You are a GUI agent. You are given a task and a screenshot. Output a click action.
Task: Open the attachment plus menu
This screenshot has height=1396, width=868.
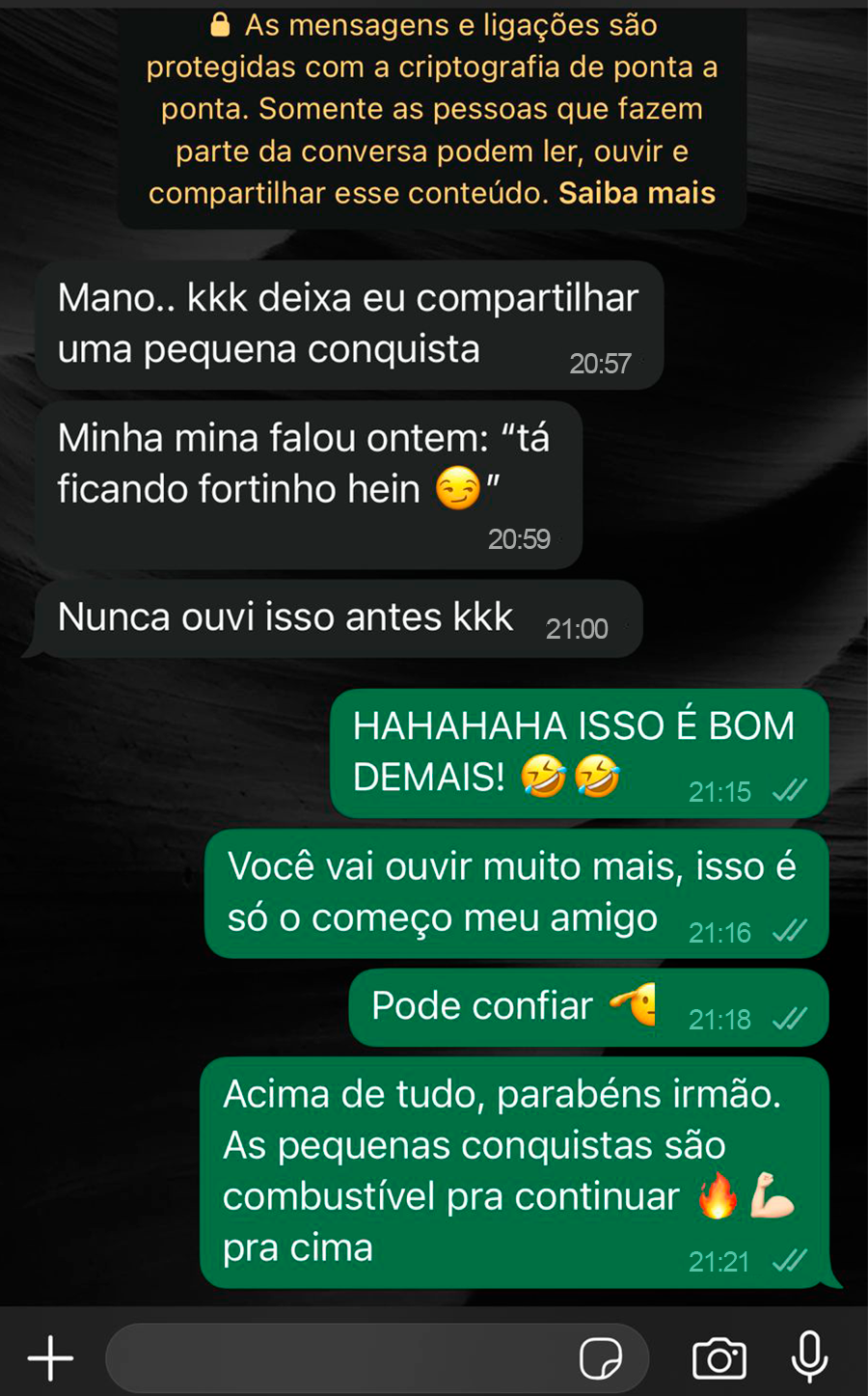click(x=50, y=1358)
